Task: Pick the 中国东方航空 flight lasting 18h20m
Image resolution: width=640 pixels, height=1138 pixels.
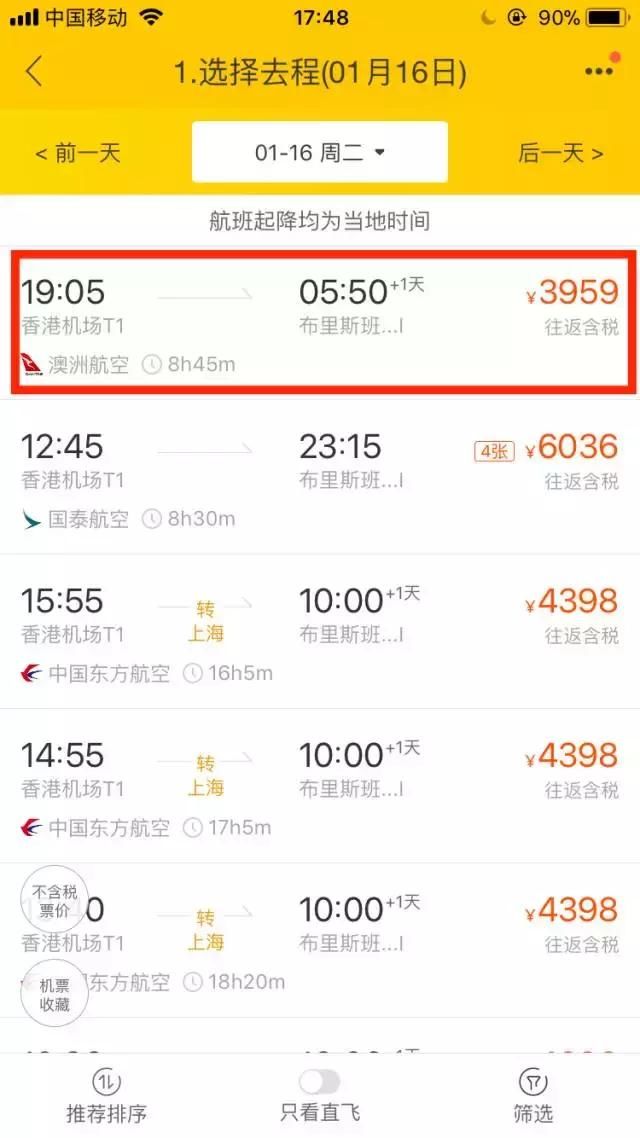Action: pyautogui.click(x=320, y=941)
